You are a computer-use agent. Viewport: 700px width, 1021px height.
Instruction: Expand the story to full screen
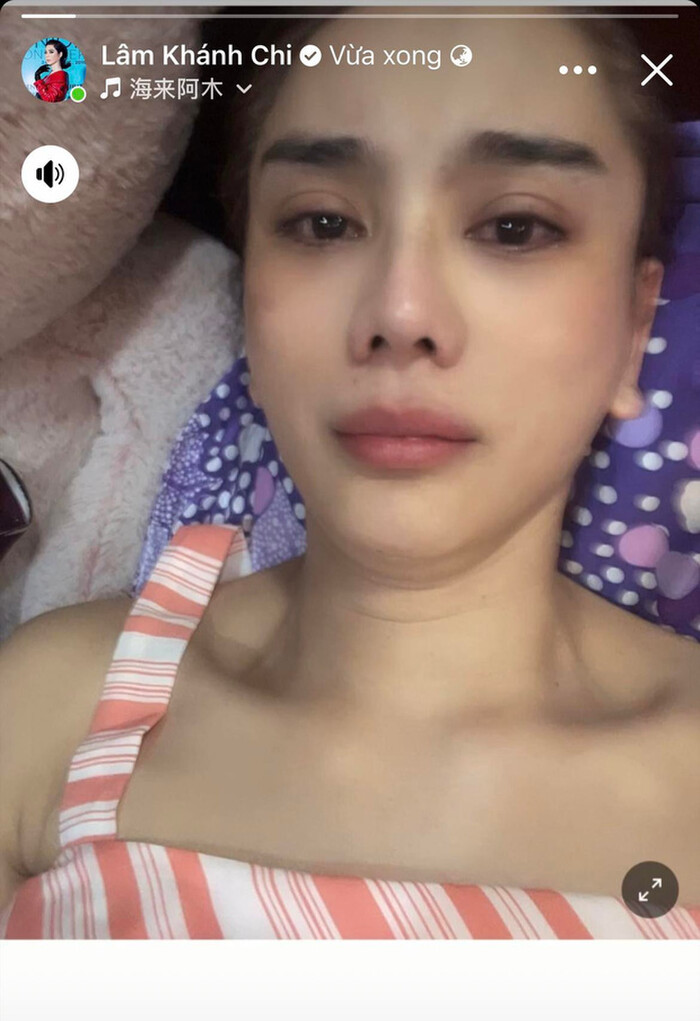point(650,889)
